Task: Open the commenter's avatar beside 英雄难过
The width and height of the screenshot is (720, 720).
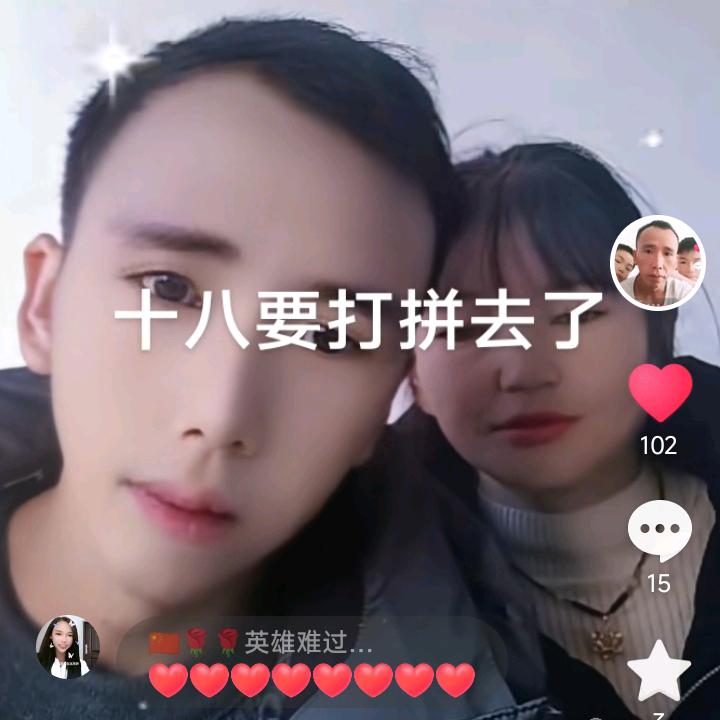Action: click(68, 648)
